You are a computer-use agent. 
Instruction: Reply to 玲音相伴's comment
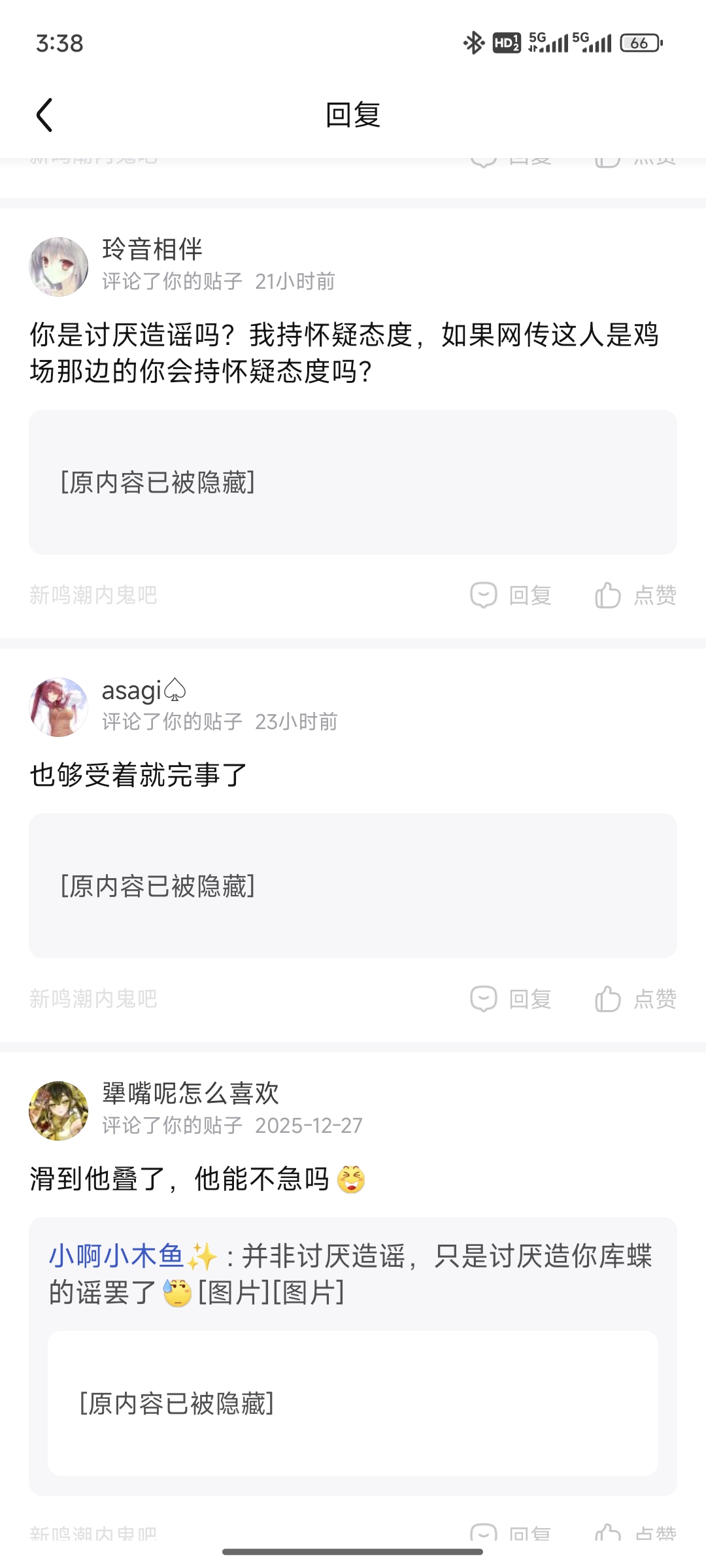pos(511,595)
